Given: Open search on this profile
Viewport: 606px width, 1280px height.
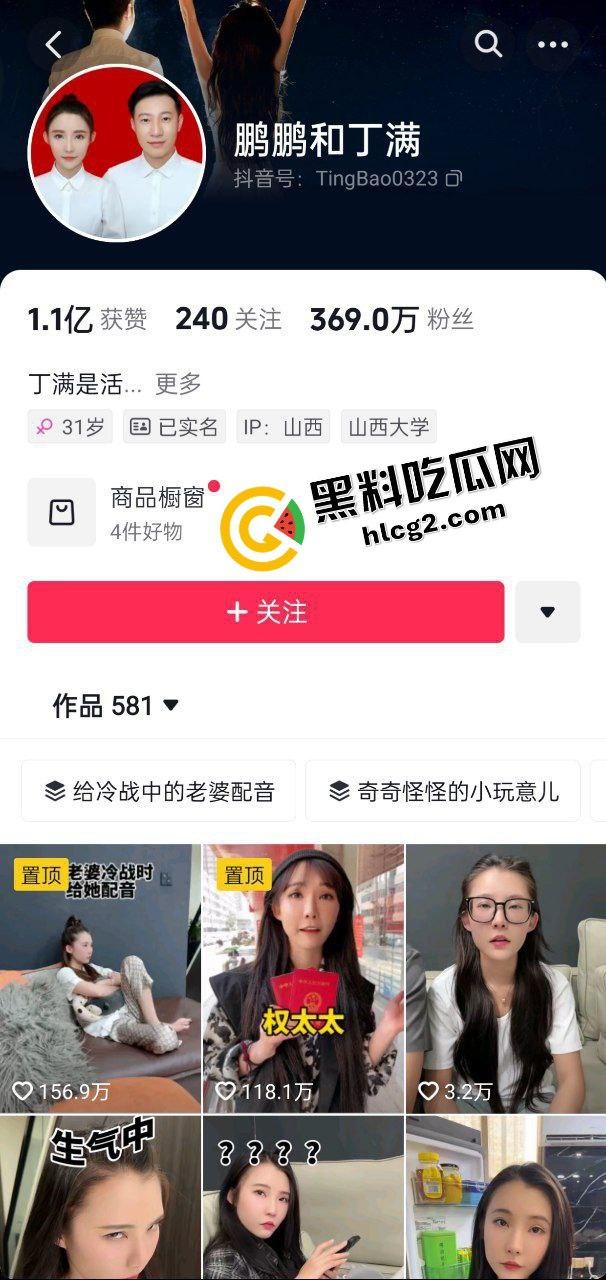Looking at the screenshot, I should pyautogui.click(x=487, y=44).
